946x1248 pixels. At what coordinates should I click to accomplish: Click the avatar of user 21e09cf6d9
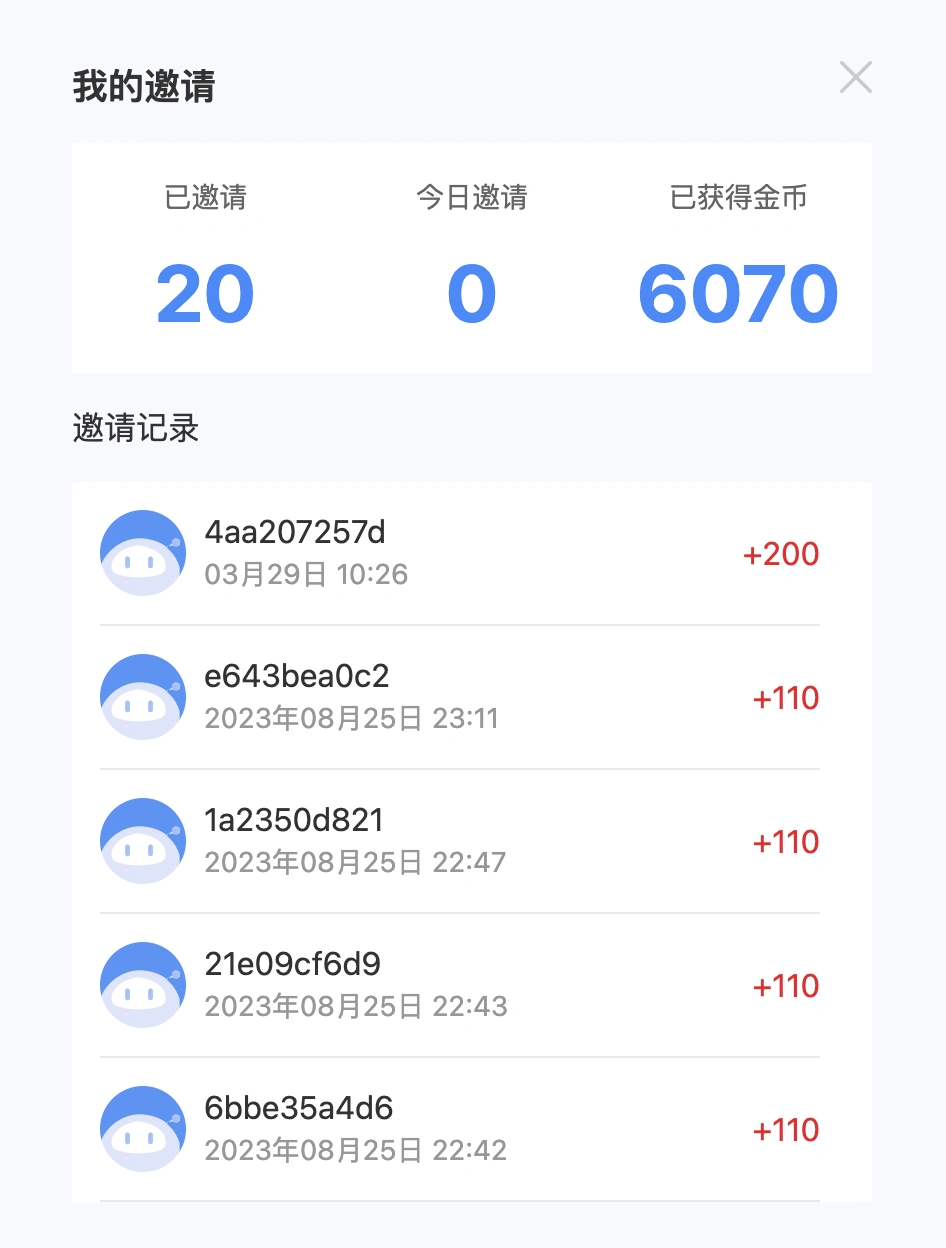click(x=143, y=984)
